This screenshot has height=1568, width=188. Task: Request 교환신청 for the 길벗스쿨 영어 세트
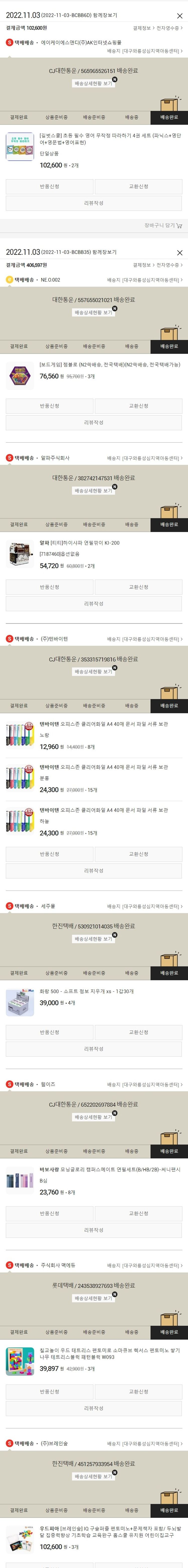pyautogui.click(x=138, y=186)
